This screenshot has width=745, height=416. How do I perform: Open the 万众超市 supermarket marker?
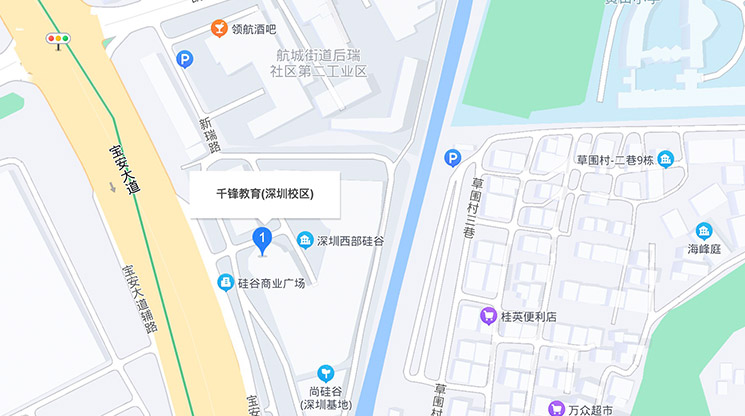click(556, 408)
